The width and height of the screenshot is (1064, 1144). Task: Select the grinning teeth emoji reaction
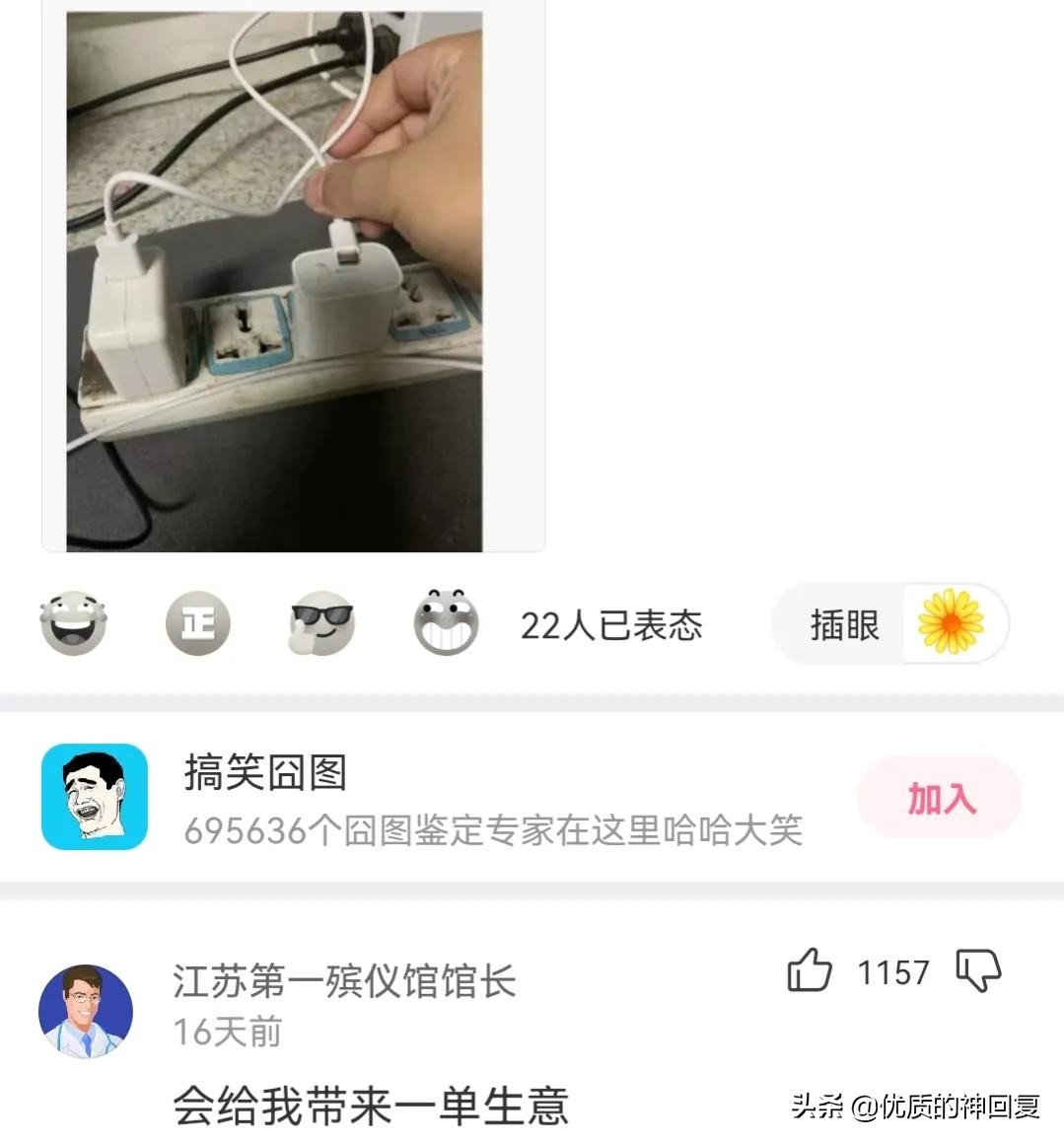(x=443, y=622)
